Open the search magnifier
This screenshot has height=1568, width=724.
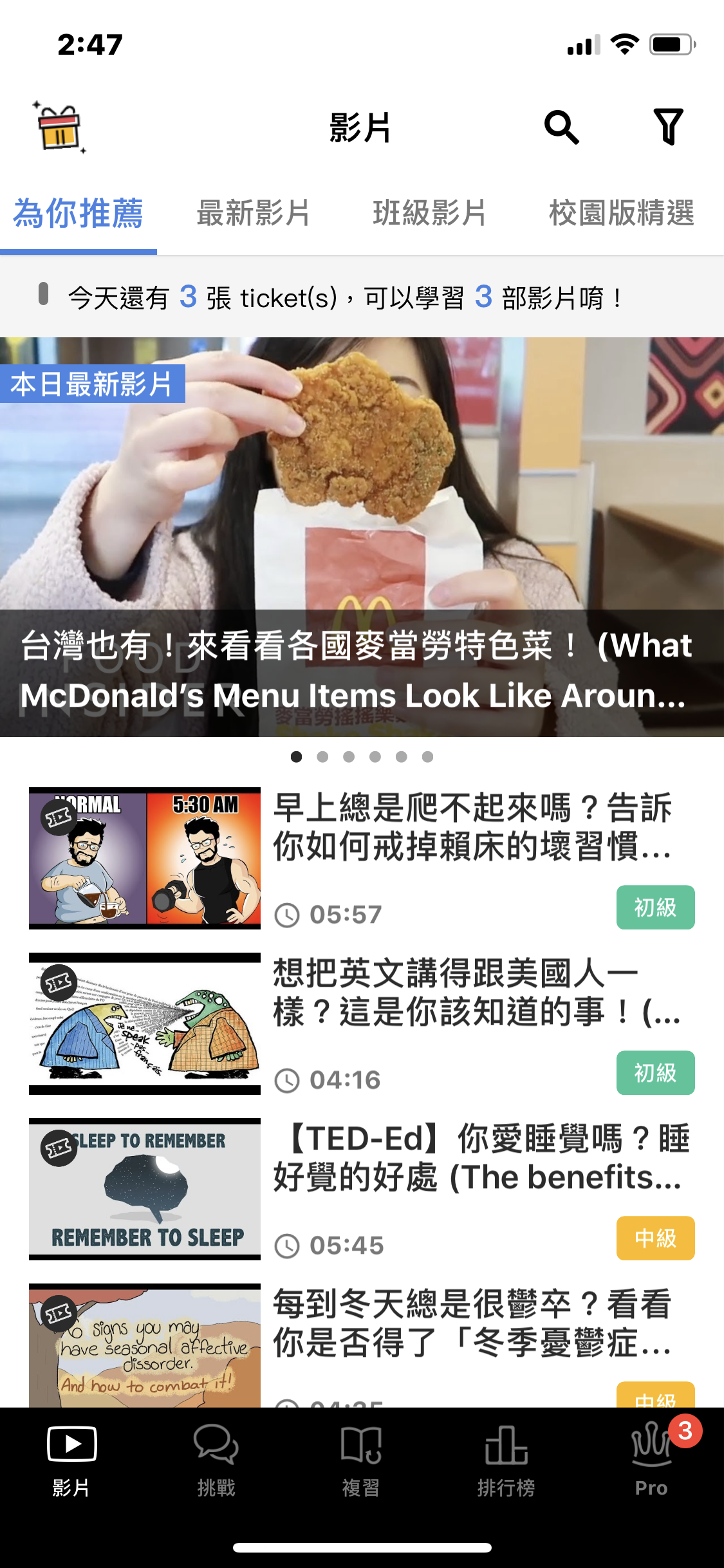click(561, 127)
